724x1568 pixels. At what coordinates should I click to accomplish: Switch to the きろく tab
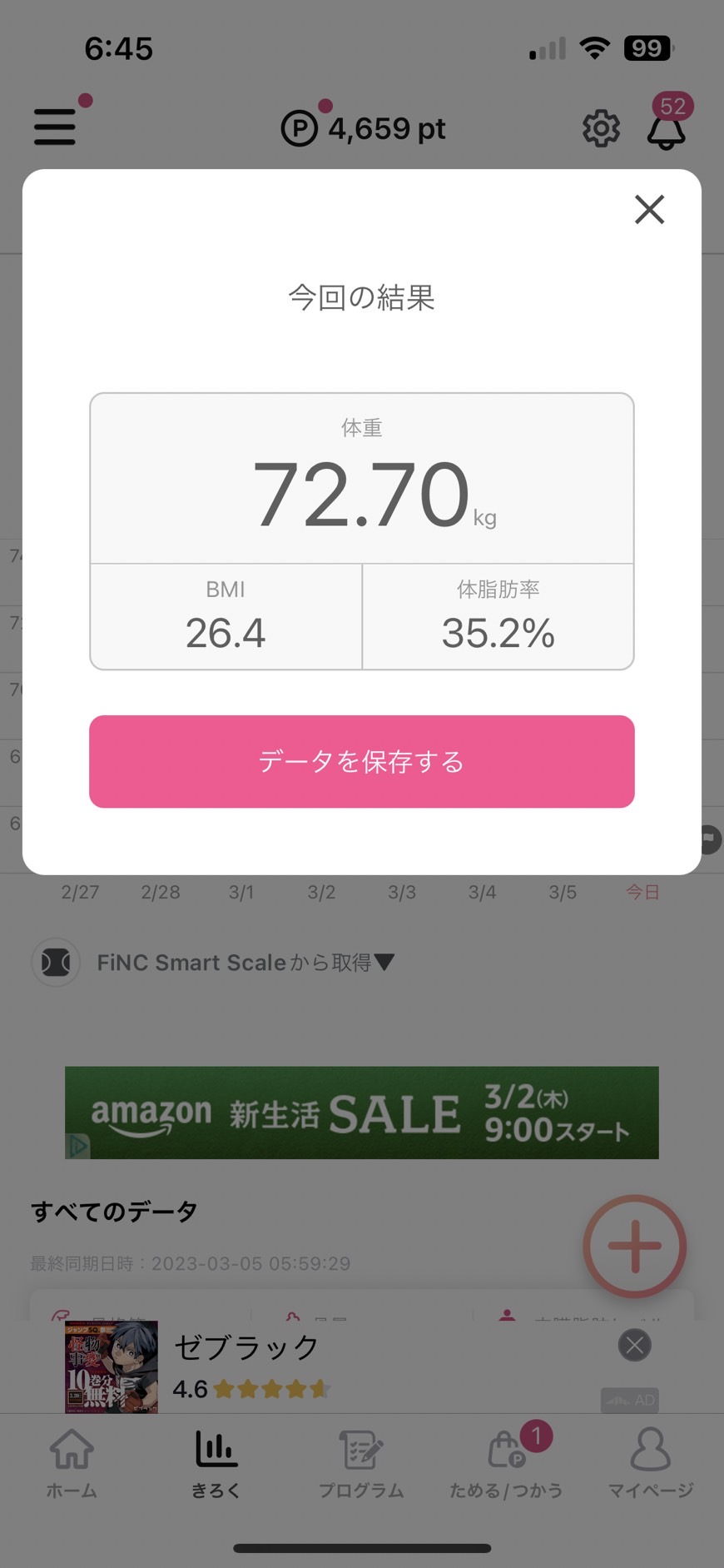(x=216, y=1463)
